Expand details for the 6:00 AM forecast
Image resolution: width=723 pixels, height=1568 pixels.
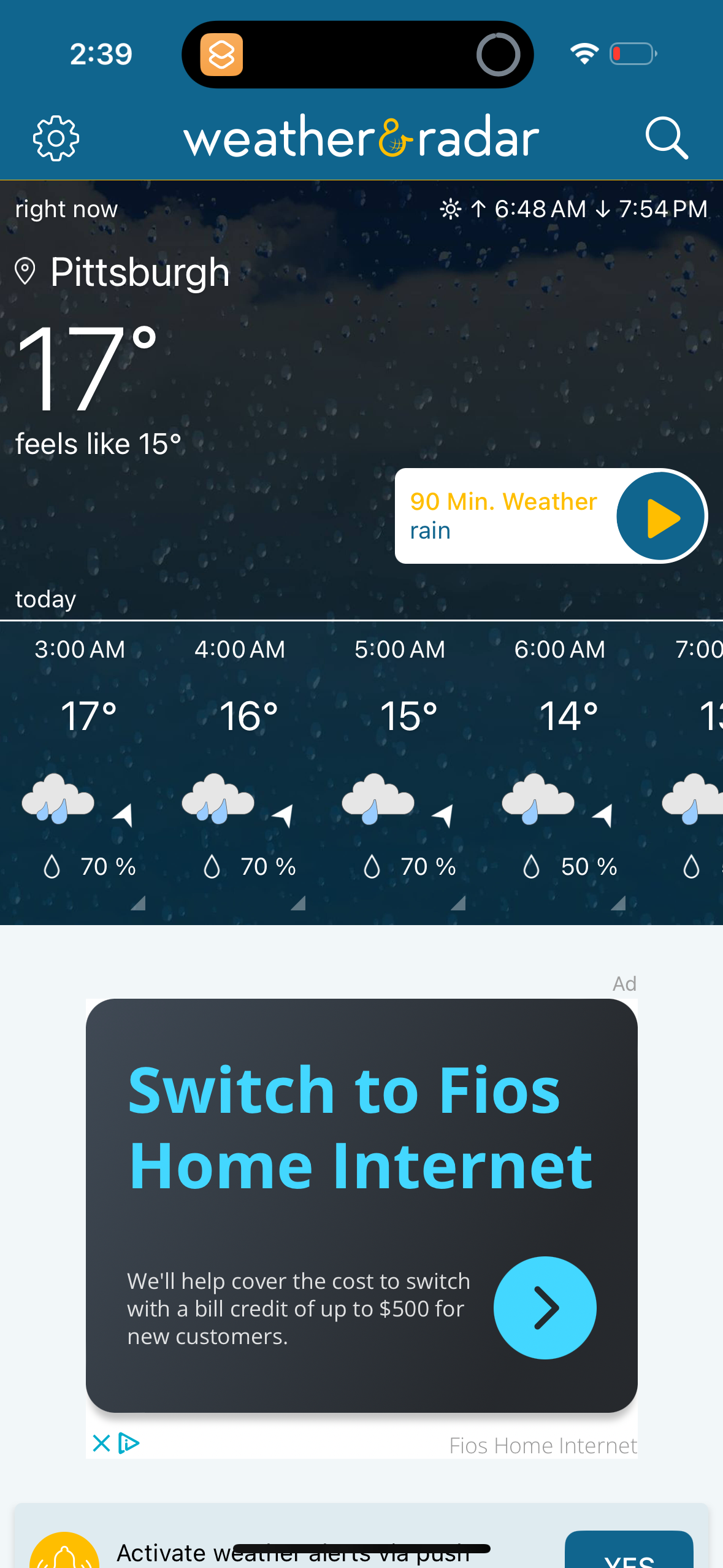coord(618,903)
